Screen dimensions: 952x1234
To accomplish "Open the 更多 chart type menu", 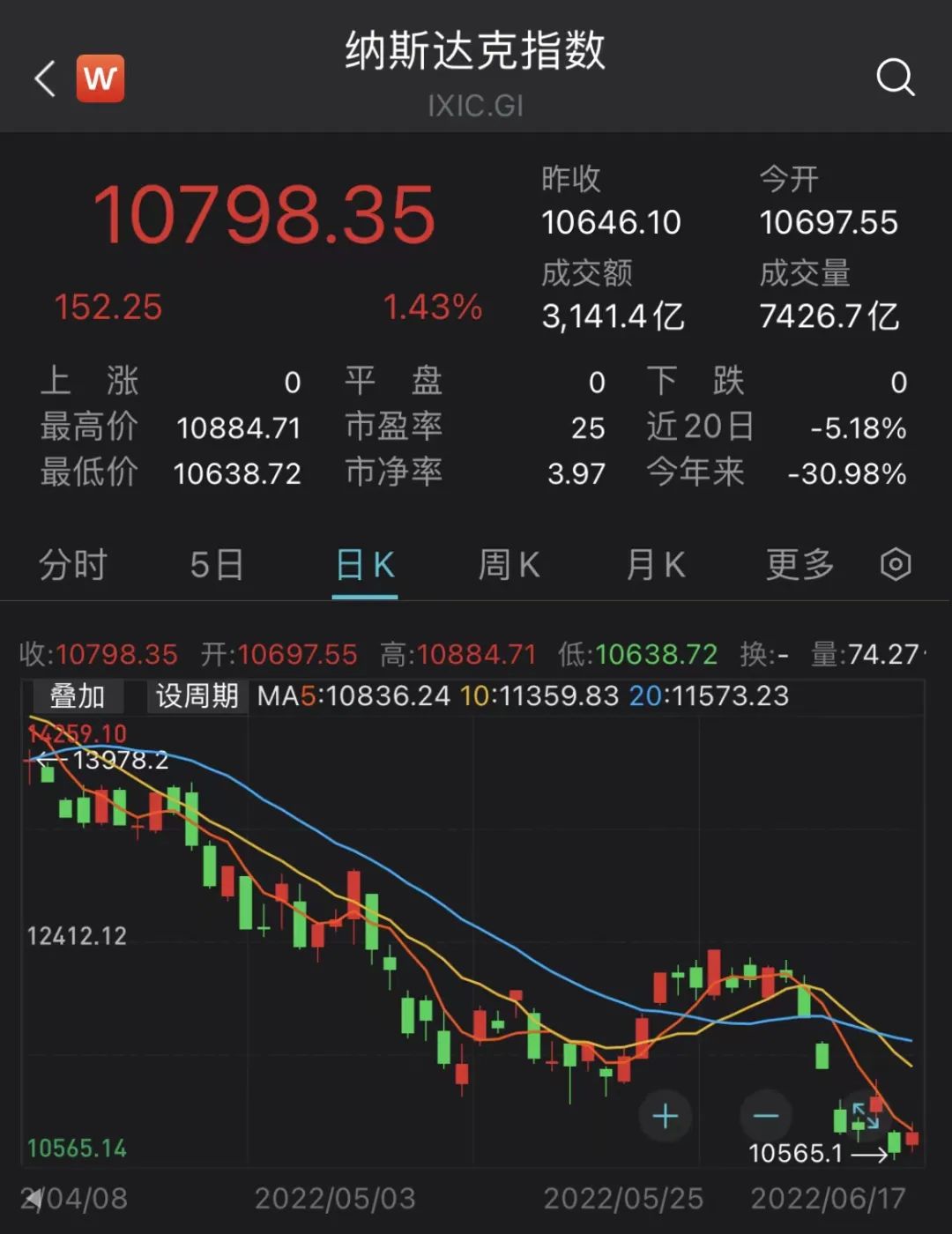I will coord(798,565).
